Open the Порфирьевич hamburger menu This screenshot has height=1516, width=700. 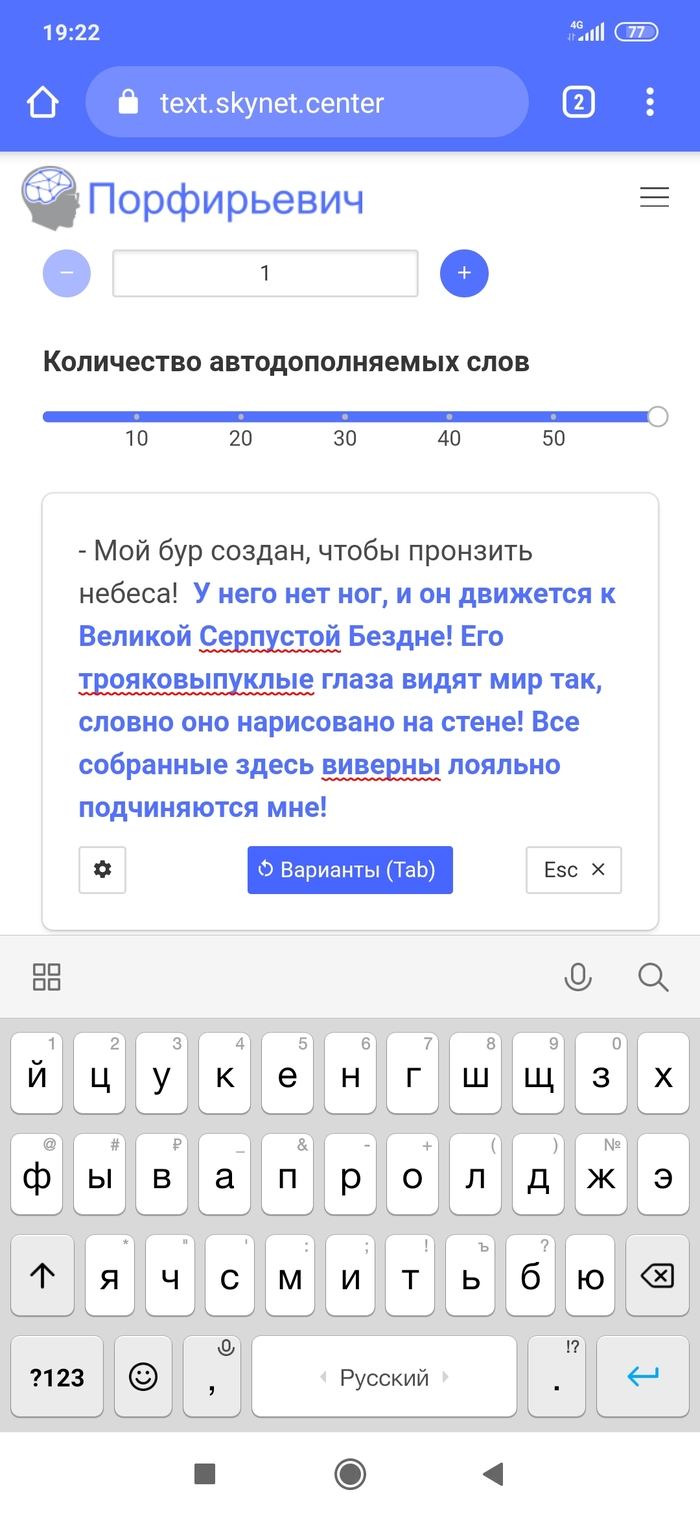(x=654, y=197)
